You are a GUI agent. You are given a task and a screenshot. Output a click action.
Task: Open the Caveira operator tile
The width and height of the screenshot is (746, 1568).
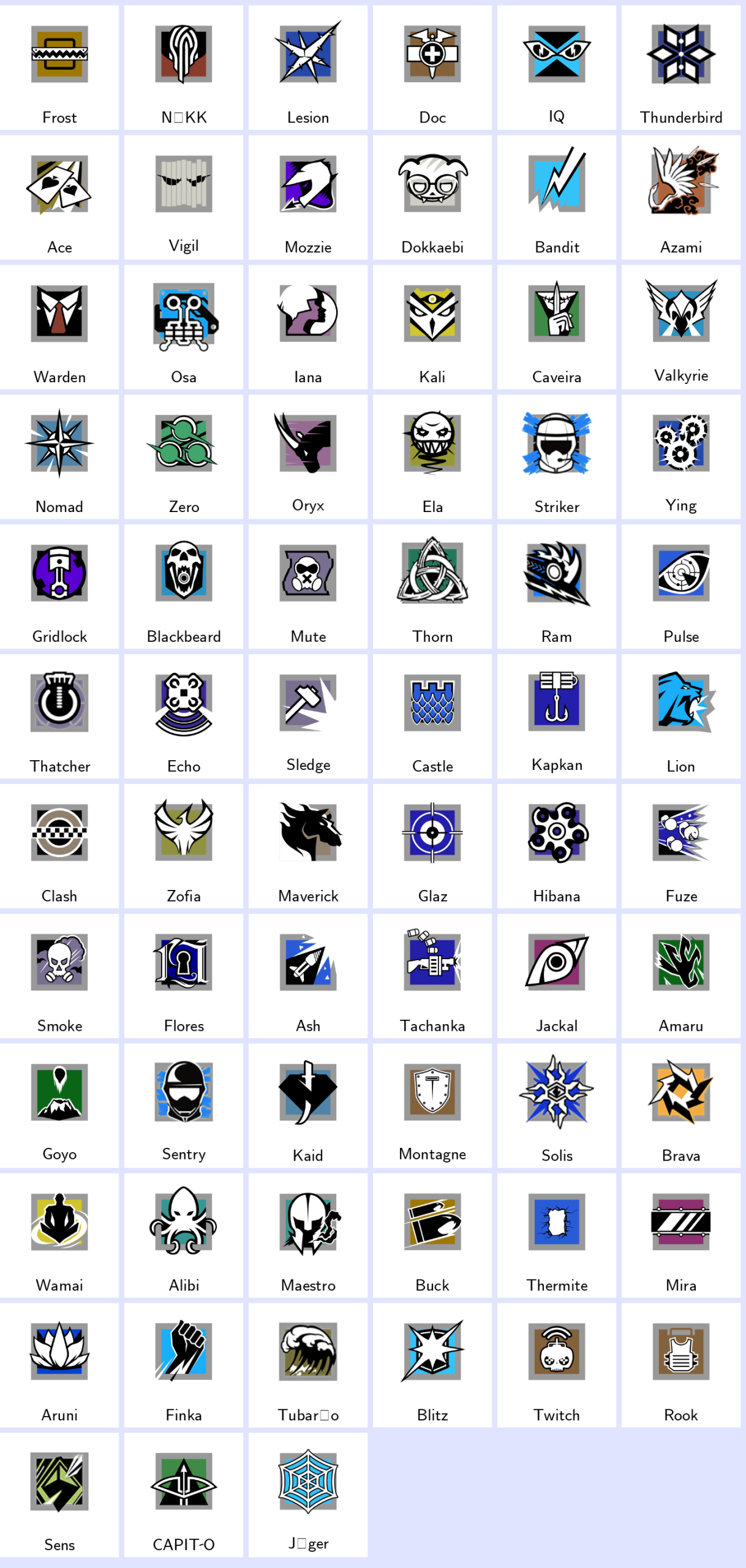556,327
